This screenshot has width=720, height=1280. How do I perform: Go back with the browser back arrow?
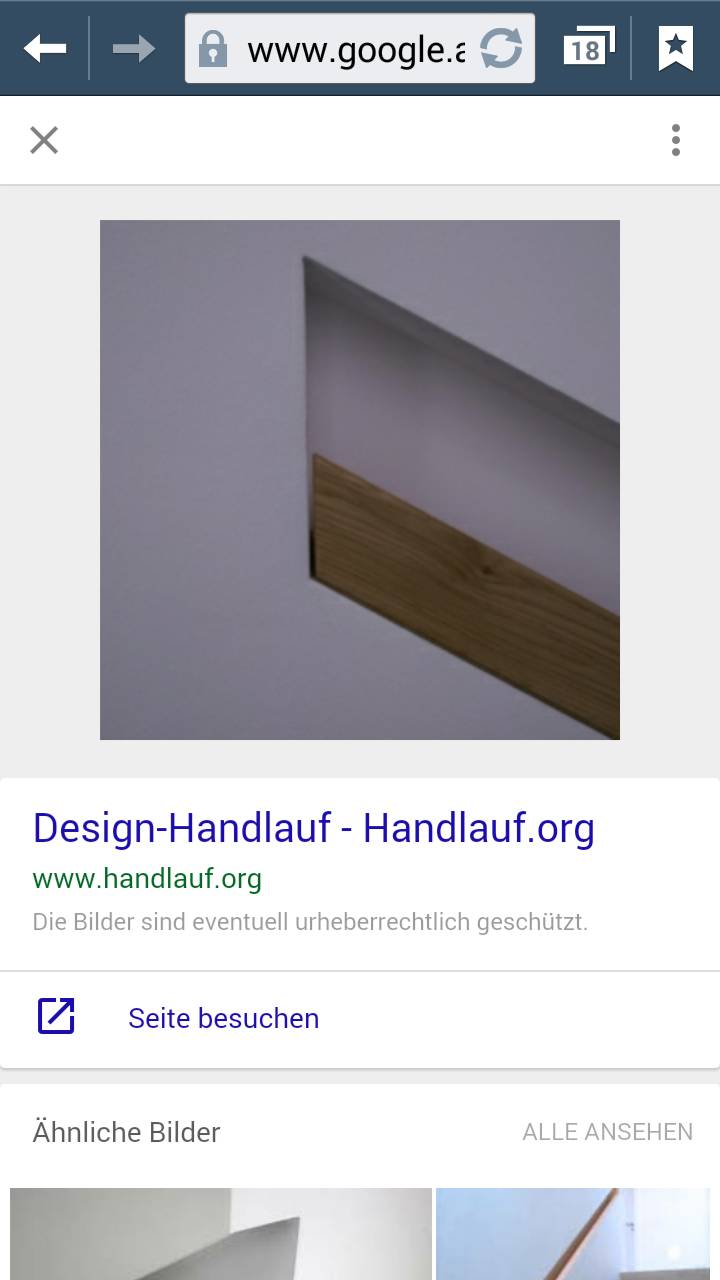pyautogui.click(x=45, y=48)
